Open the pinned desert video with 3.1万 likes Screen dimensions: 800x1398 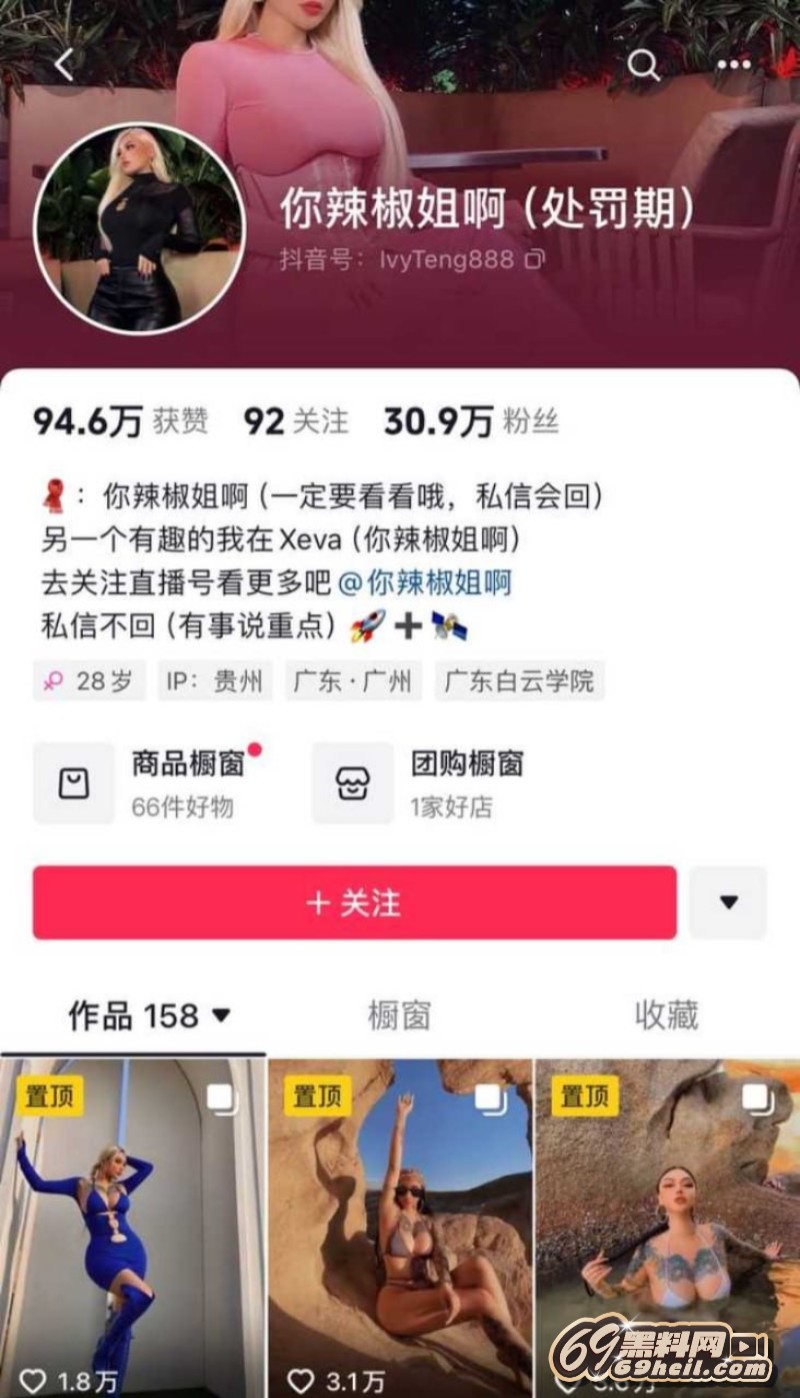coord(400,1230)
